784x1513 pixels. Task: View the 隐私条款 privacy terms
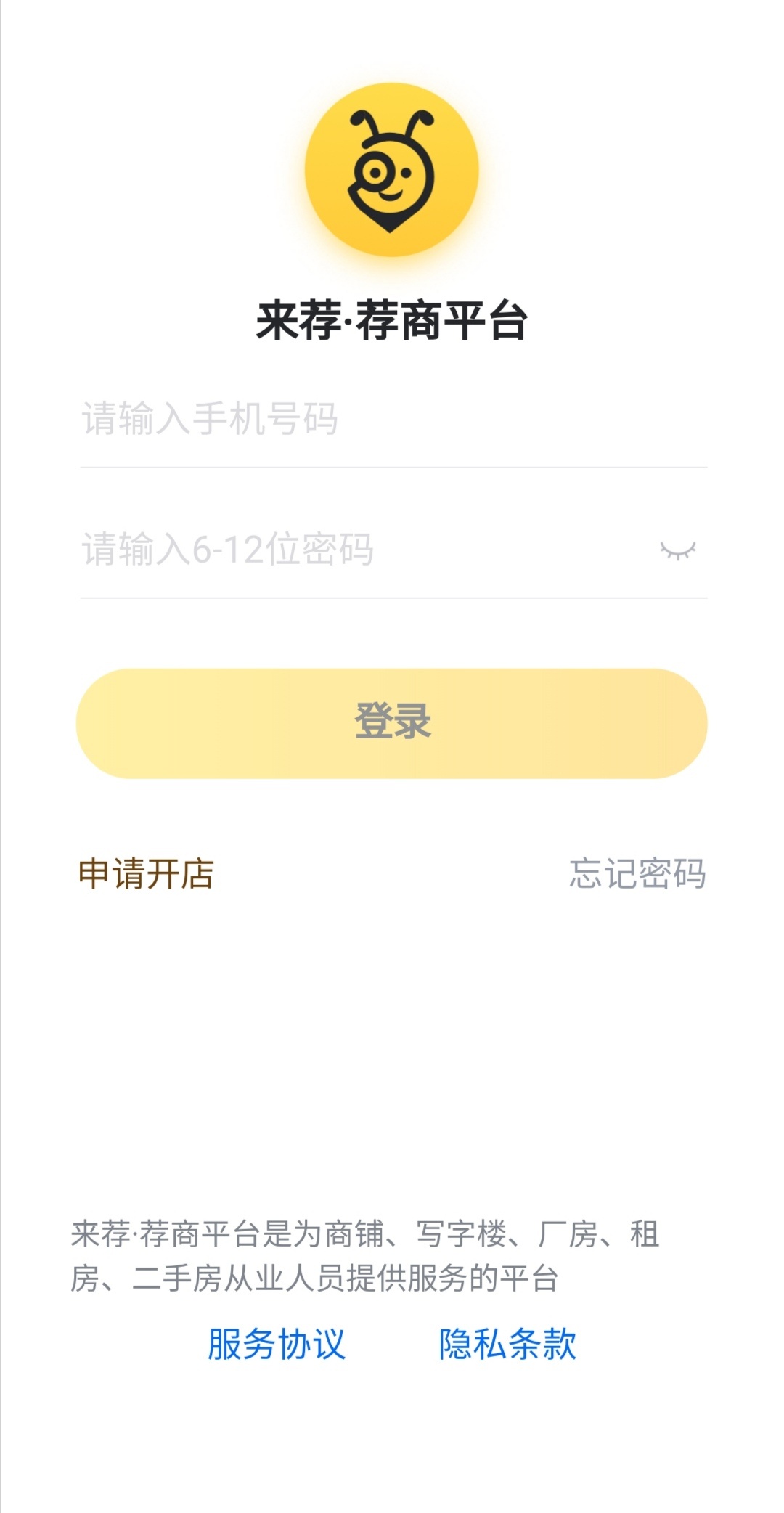[x=507, y=1344]
